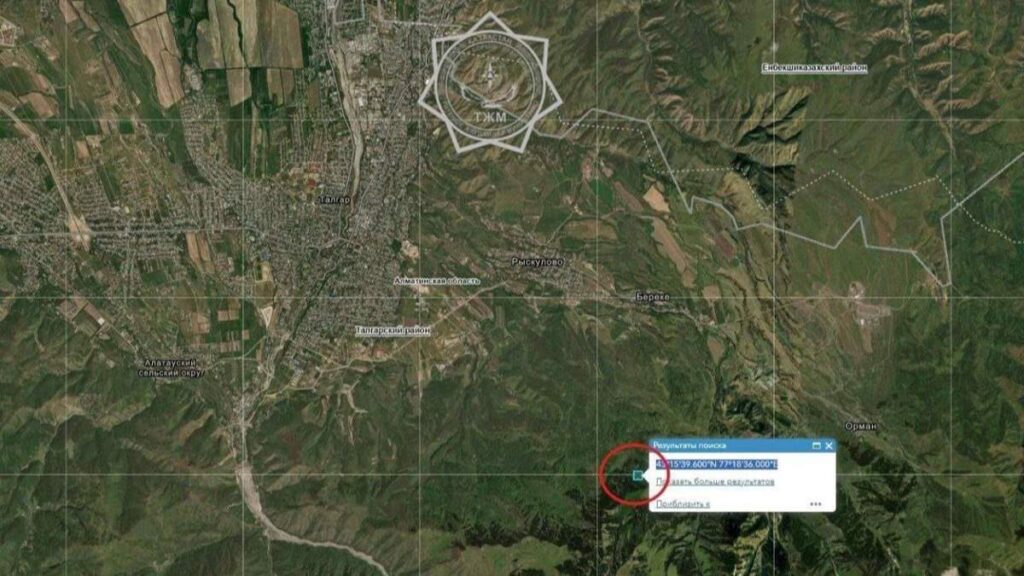The width and height of the screenshot is (1024, 576).
Task: Close the search results popup
Action: 828,445
